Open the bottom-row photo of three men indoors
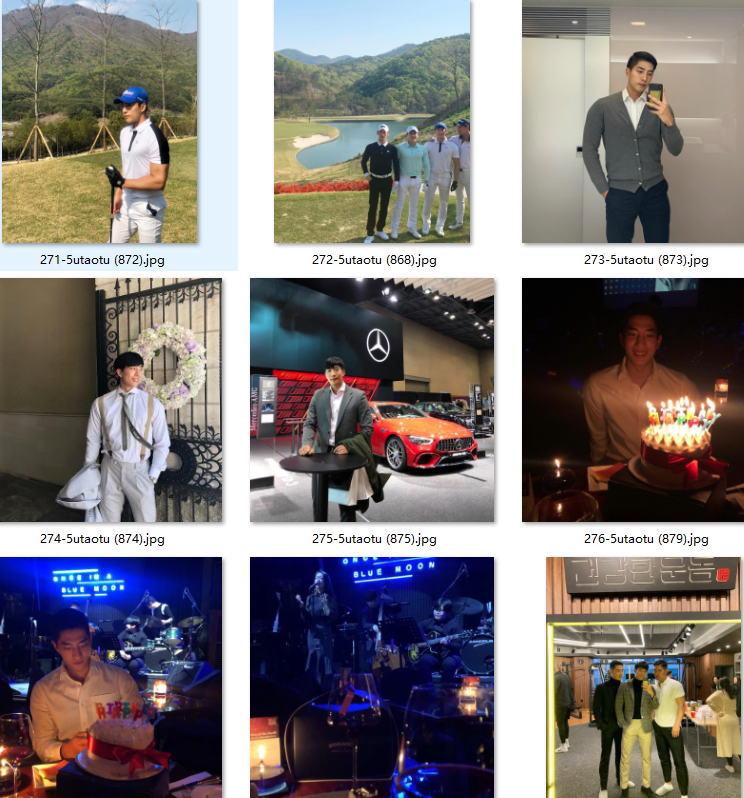 [643, 677]
